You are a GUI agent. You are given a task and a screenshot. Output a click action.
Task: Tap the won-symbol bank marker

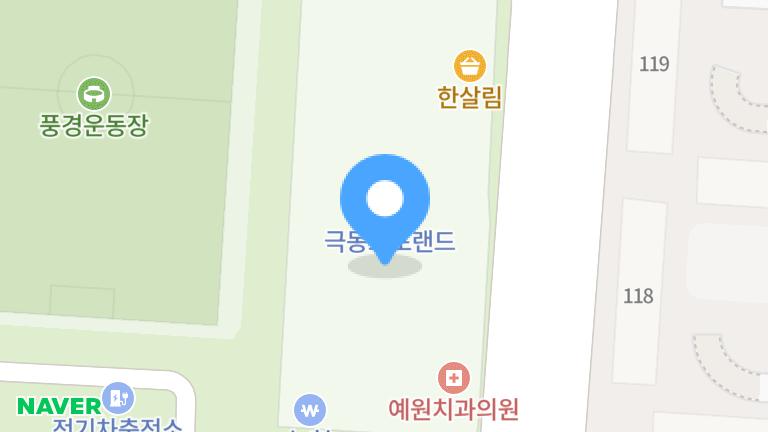pyautogui.click(x=310, y=410)
